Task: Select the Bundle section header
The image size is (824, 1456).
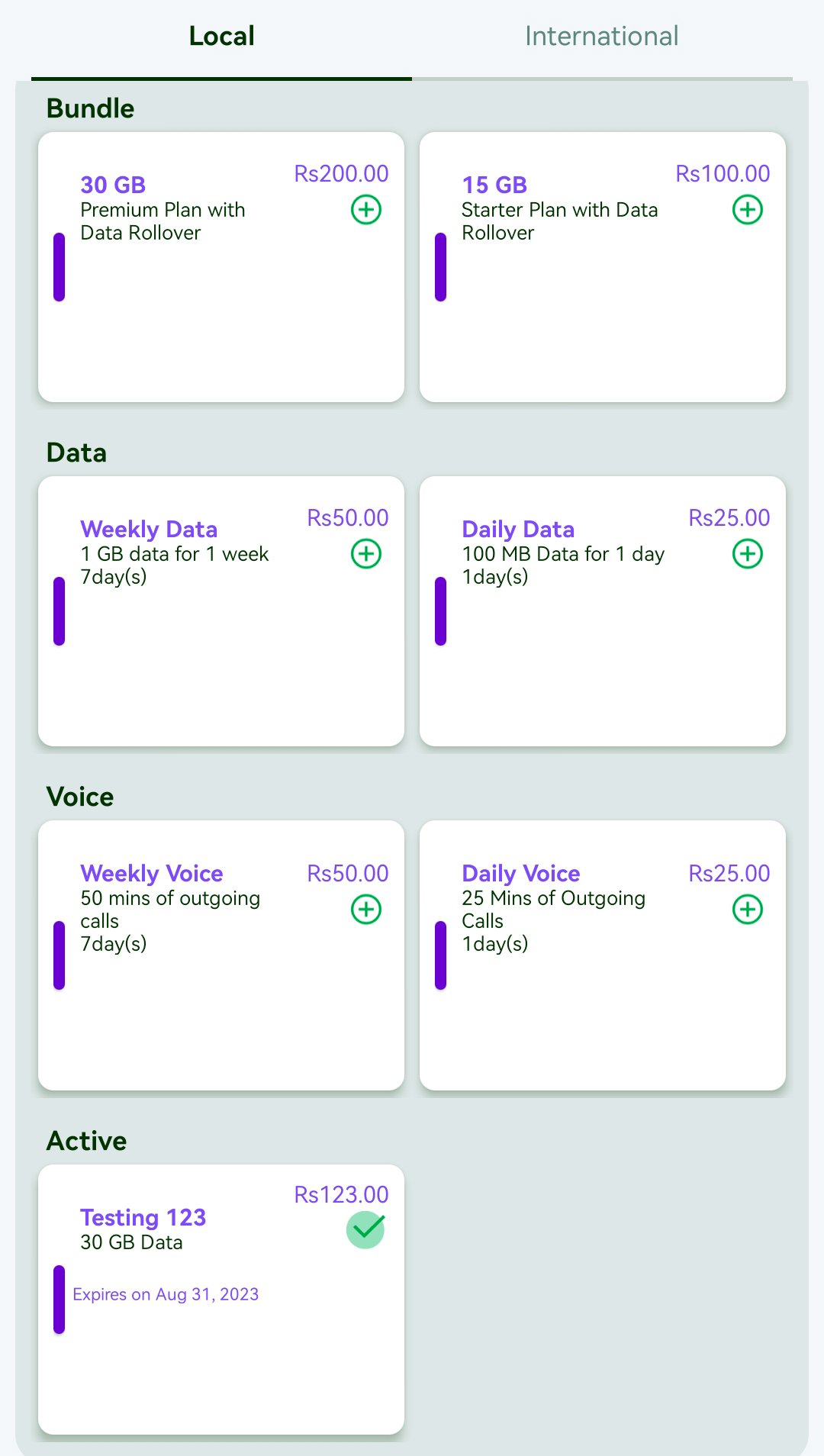Action: (90, 108)
